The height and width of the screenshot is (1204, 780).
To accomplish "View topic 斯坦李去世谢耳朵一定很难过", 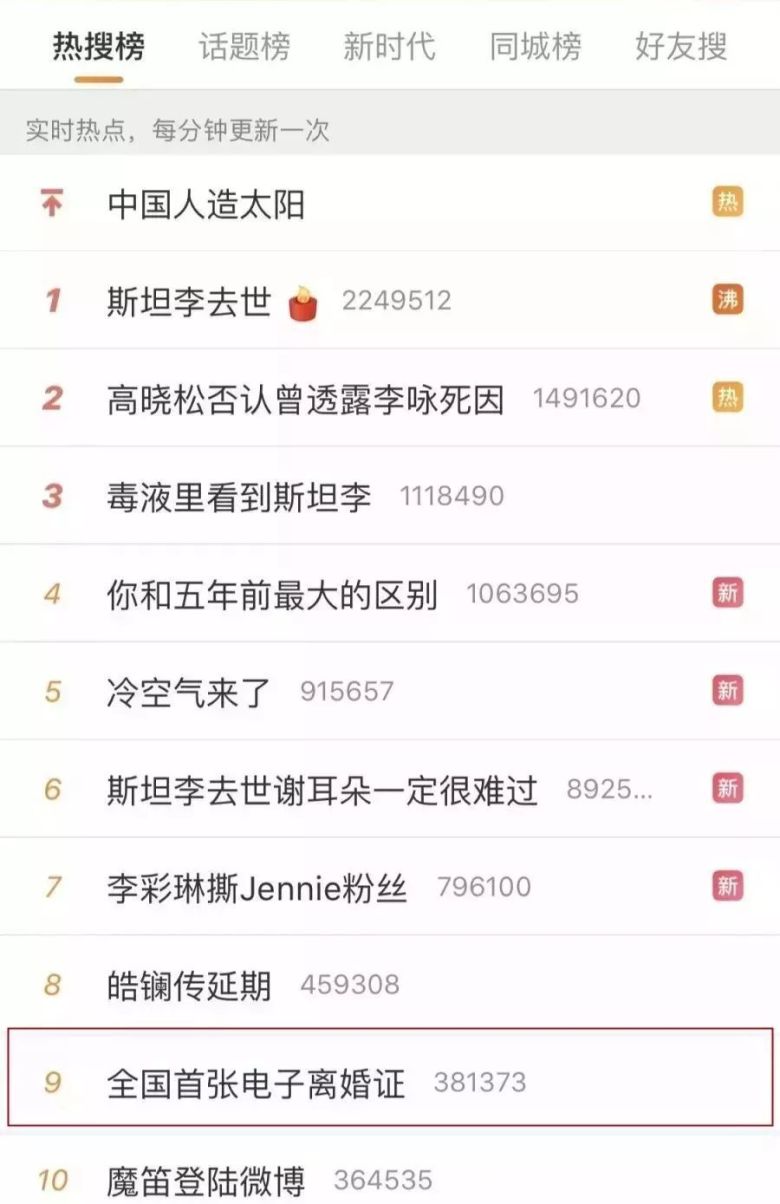I will point(322,790).
